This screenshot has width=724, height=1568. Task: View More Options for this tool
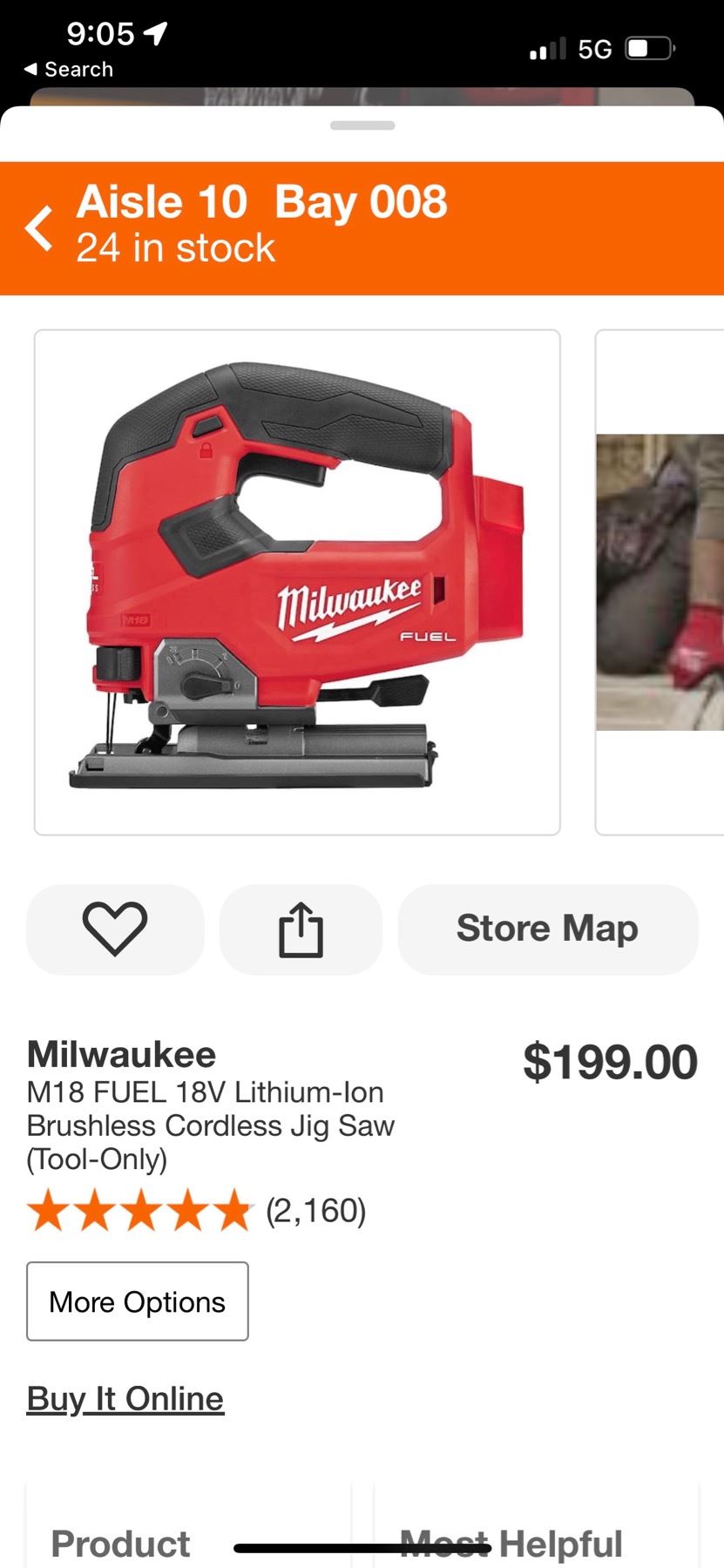pos(138,1301)
